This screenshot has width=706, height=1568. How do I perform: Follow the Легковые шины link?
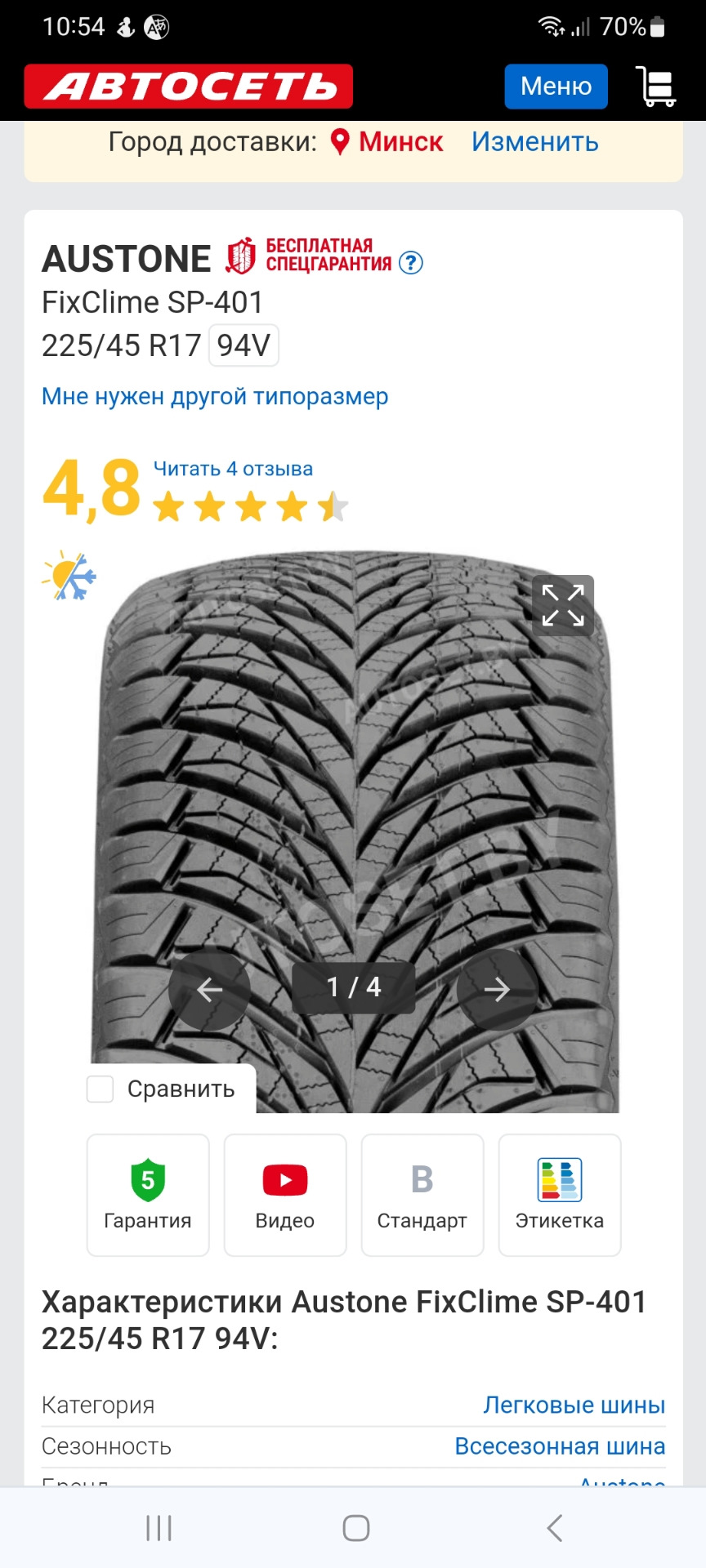coord(574,1405)
